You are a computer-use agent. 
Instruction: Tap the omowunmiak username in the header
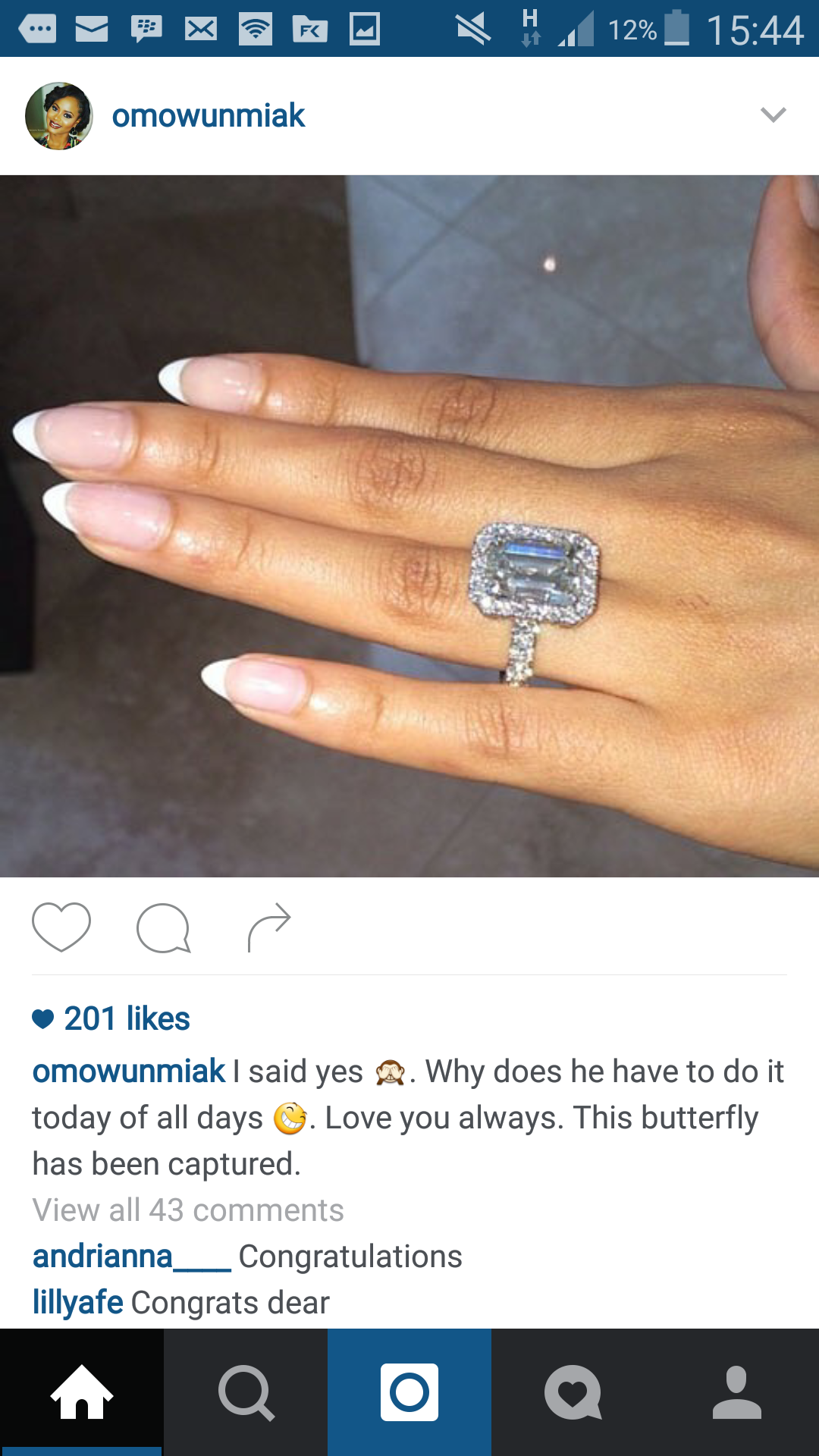209,116
